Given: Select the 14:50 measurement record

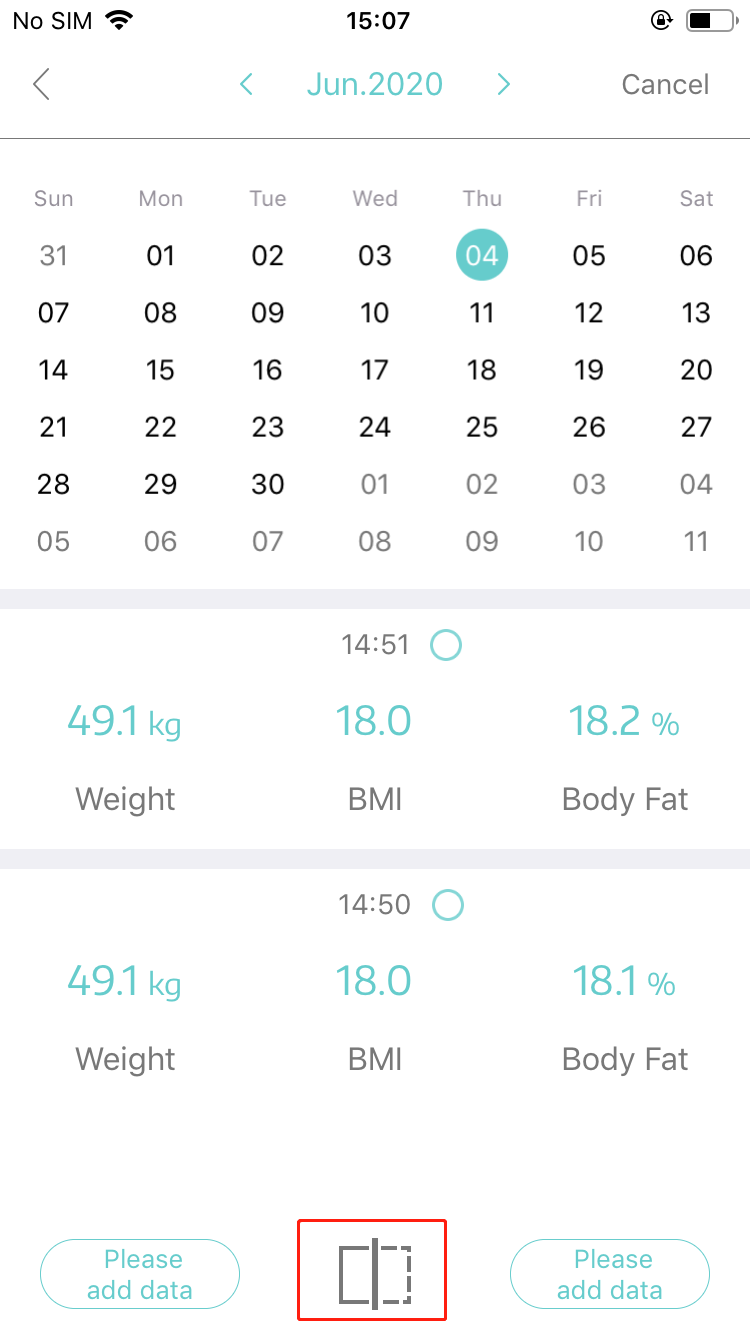Looking at the screenshot, I should click(x=448, y=905).
